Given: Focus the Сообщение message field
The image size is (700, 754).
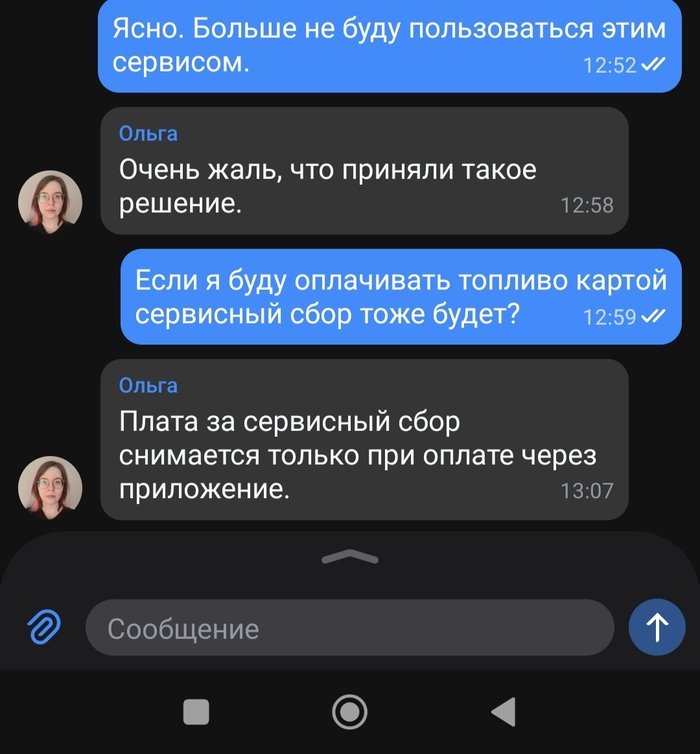Looking at the screenshot, I should pyautogui.click(x=349, y=628).
